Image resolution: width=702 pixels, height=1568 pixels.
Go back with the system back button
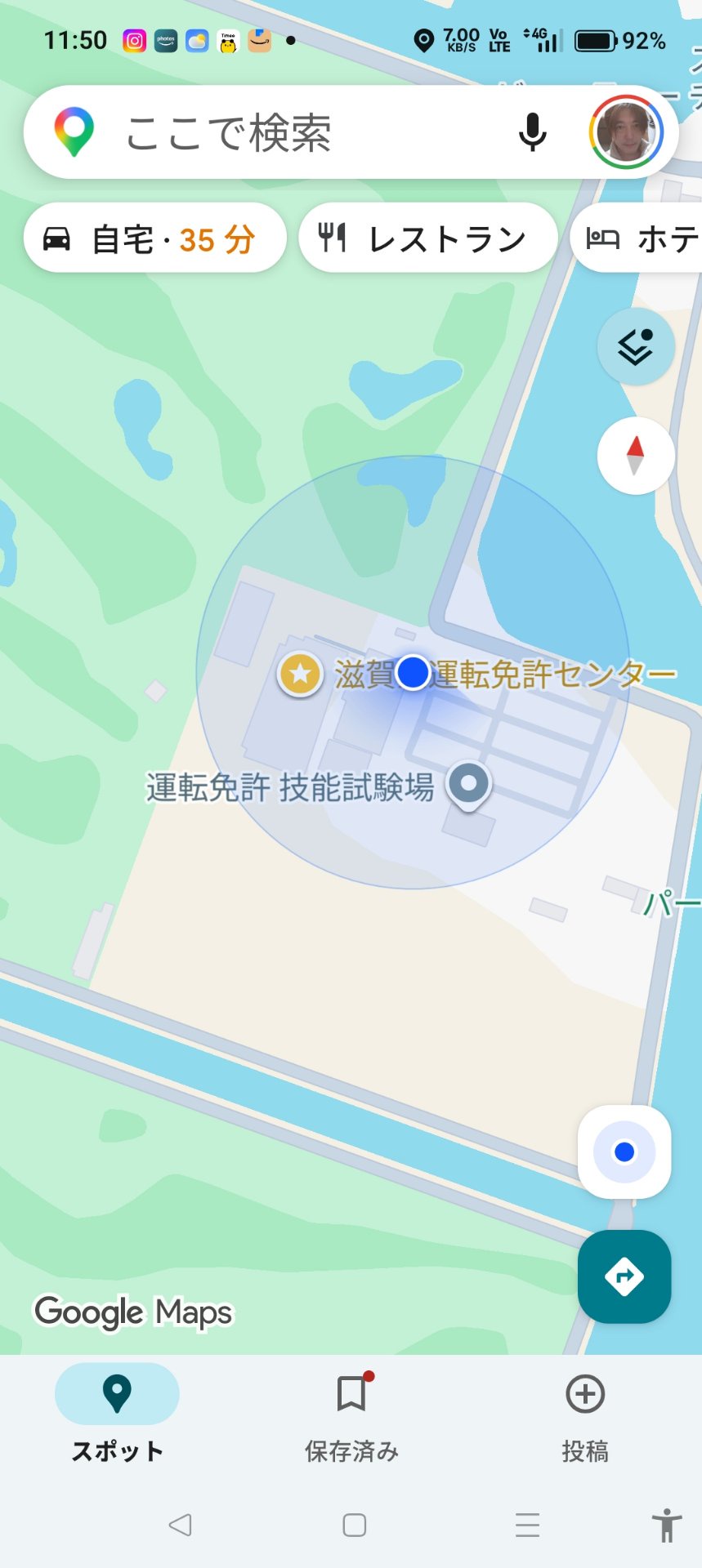pos(180,1525)
